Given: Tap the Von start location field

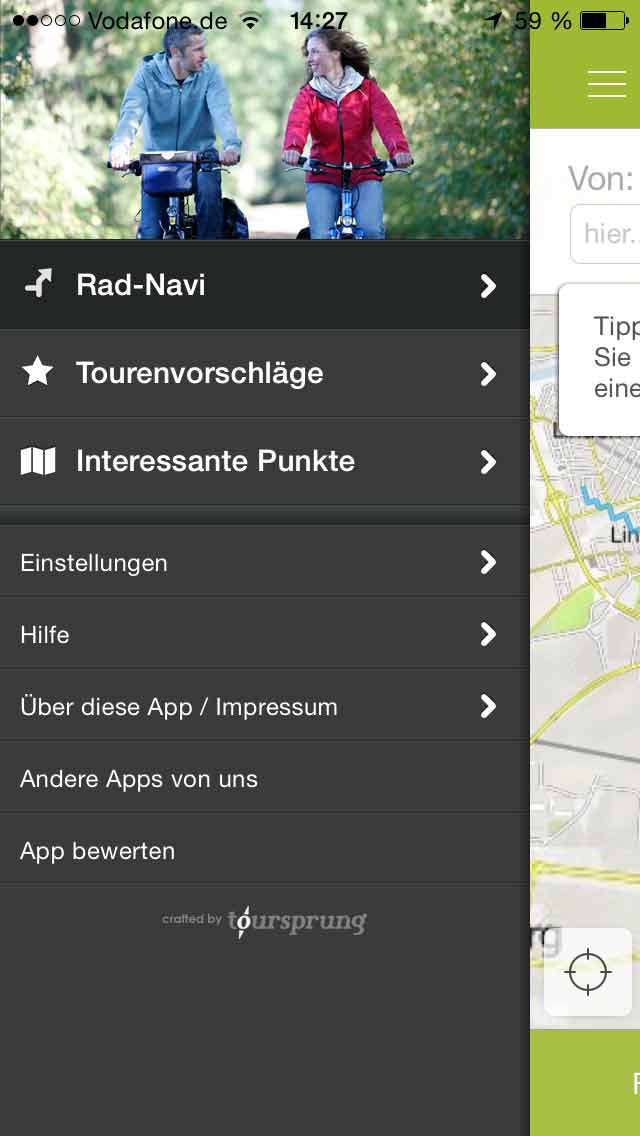Looking at the screenshot, I should [606, 234].
